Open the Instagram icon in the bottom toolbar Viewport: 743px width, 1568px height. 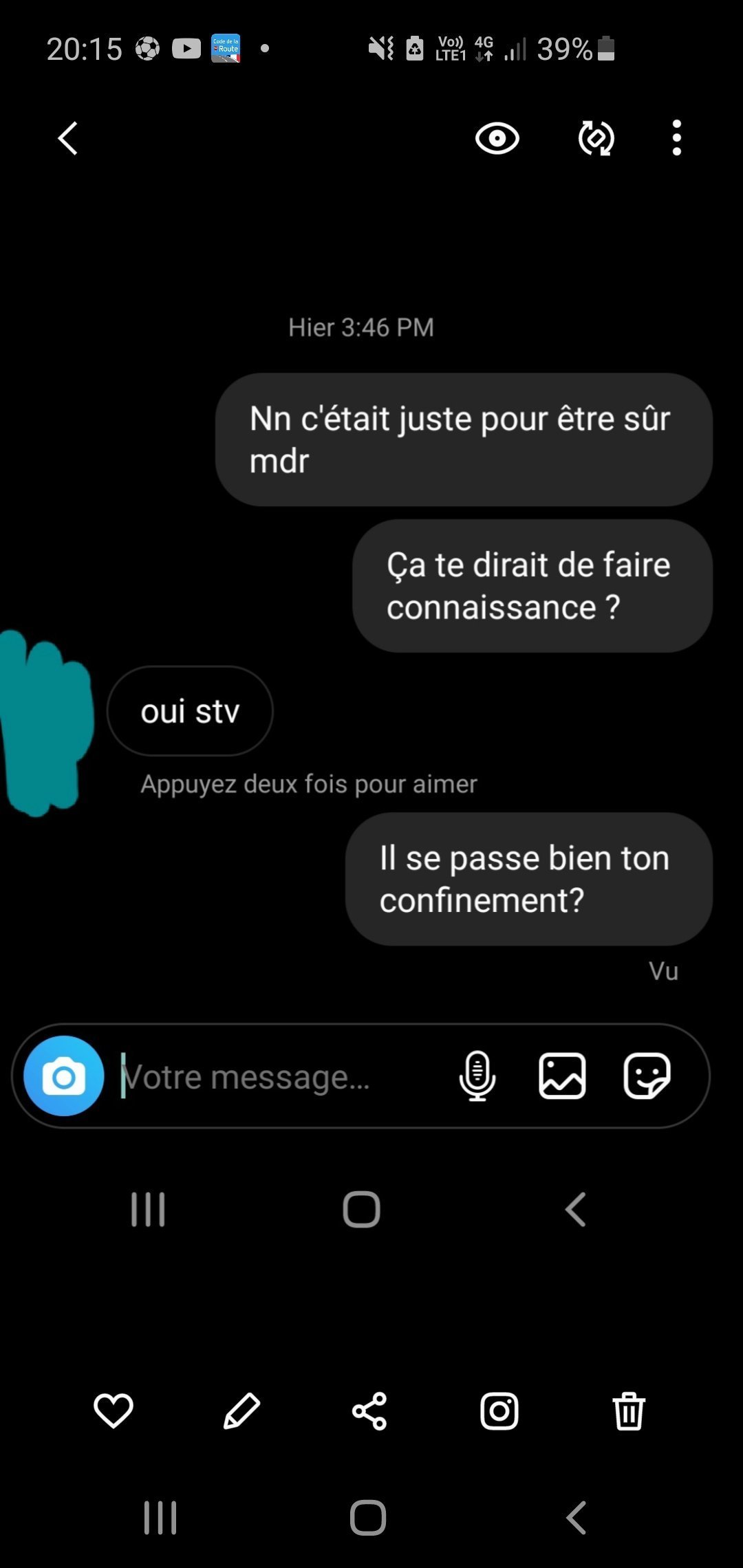click(499, 1411)
